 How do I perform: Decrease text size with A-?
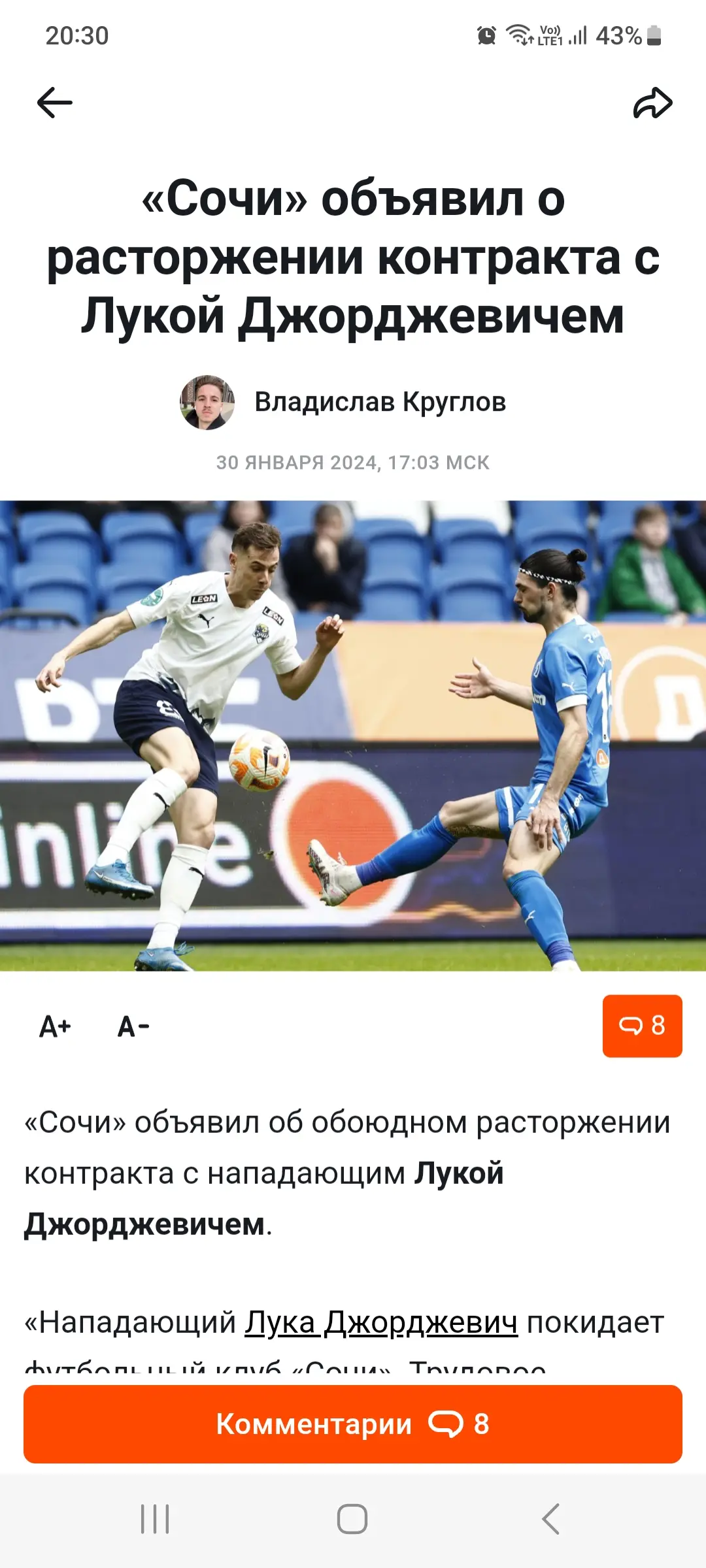coord(133,1027)
